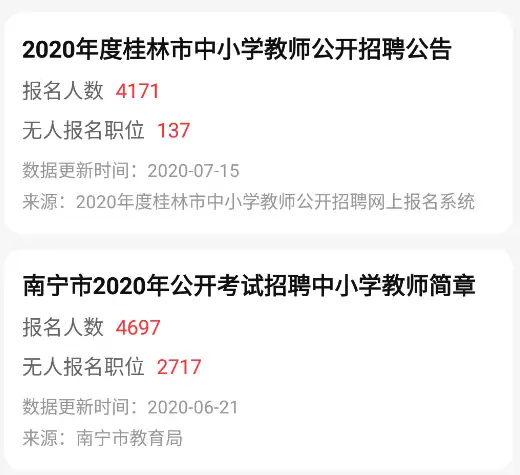Open the 2020年度桂林市中小学教师公开招聘公告 card

[258, 123]
